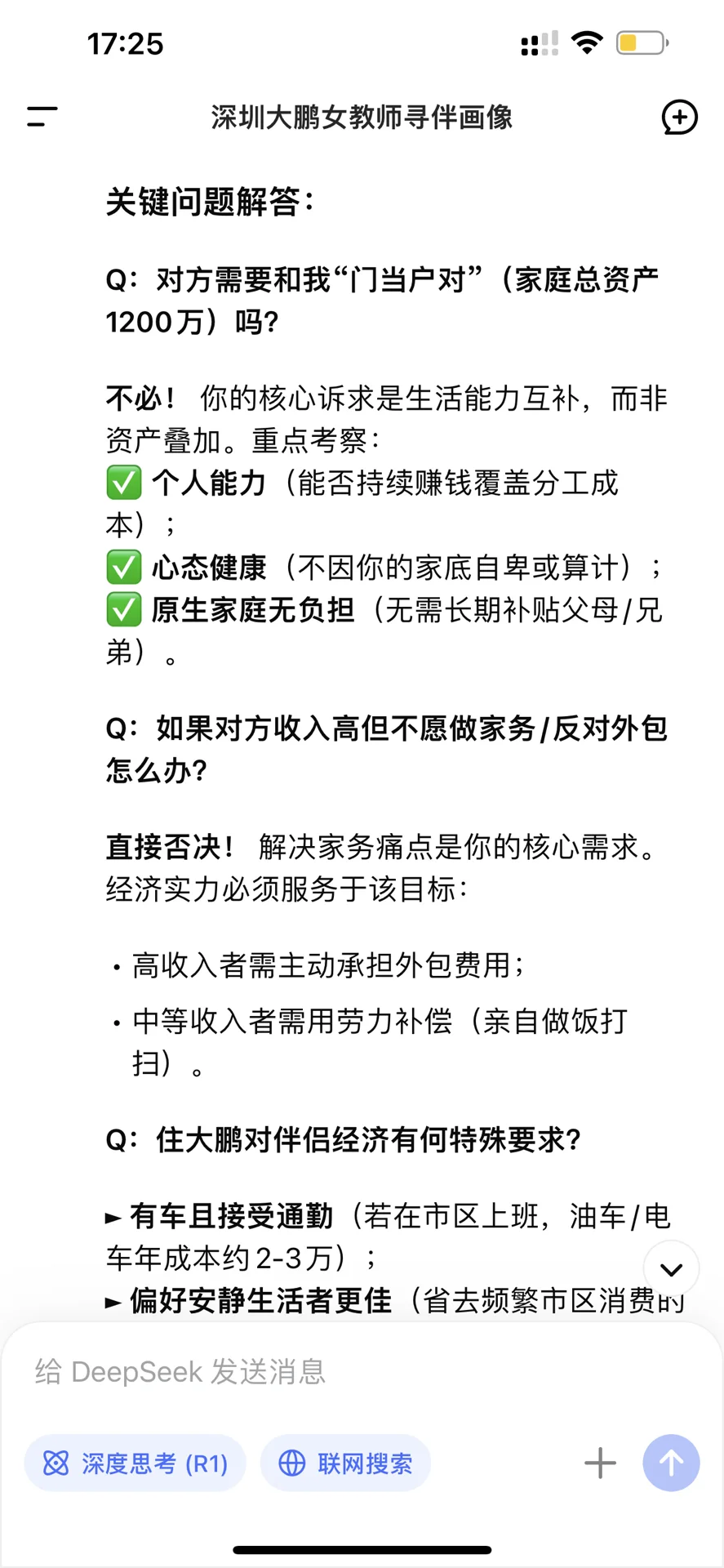Toggle 联网搜索 web search
Screen dimensions: 724x1568
pyautogui.click(x=345, y=1463)
